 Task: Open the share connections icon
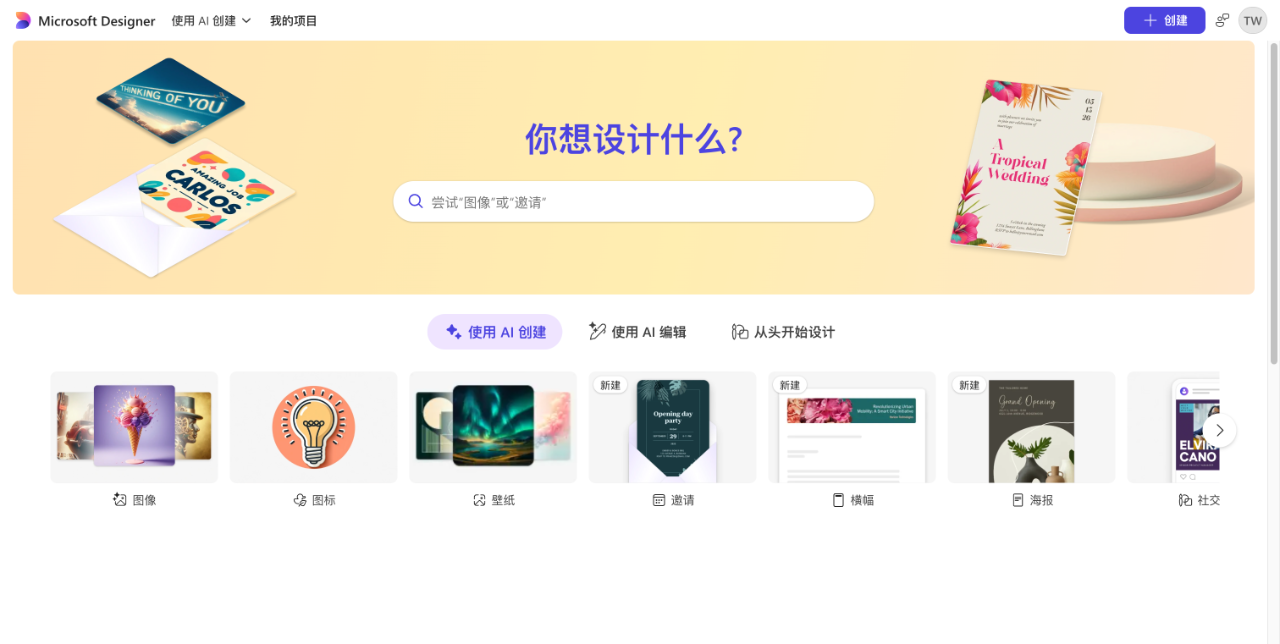coord(1222,20)
